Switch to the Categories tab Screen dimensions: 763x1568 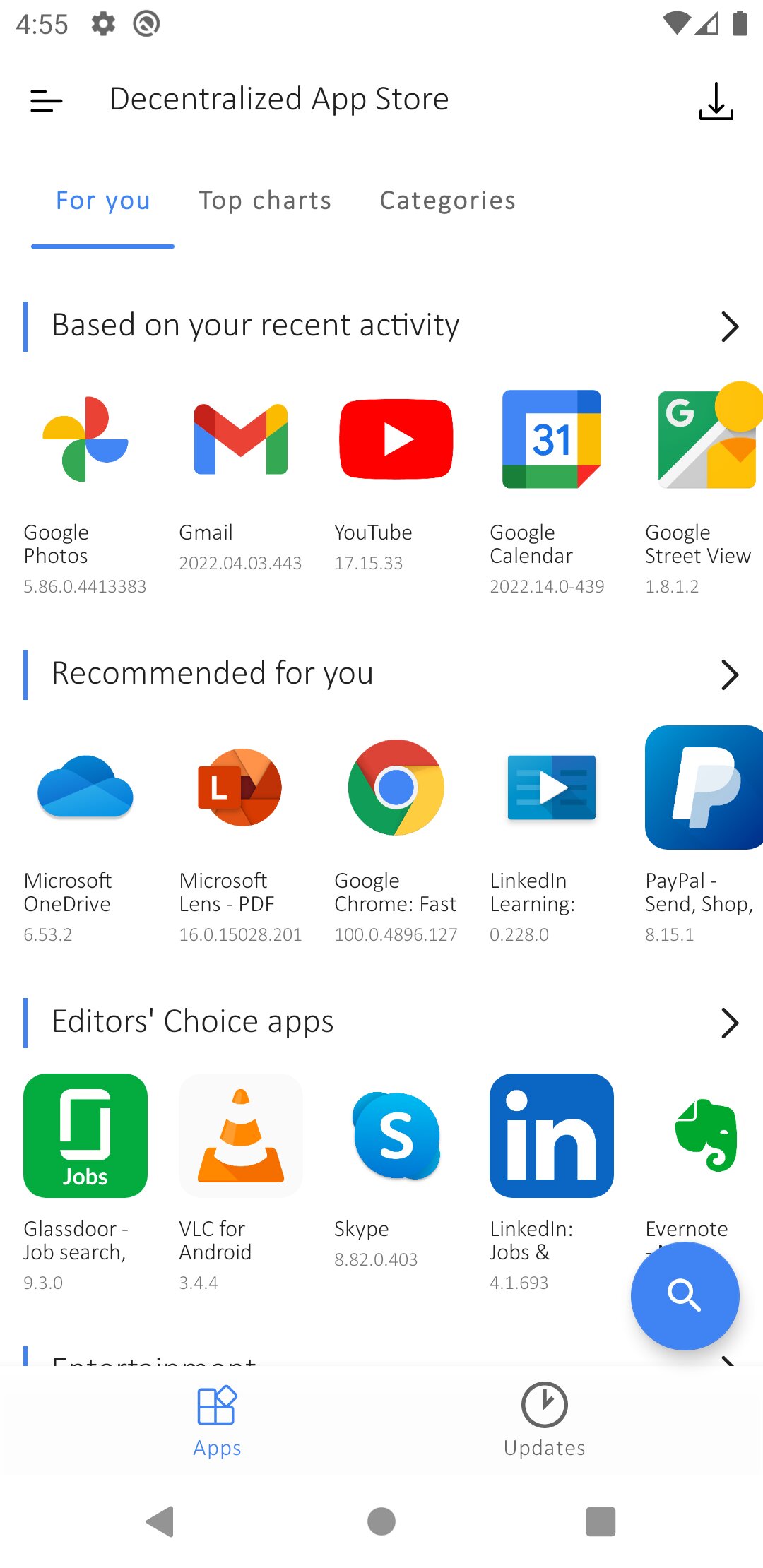447,201
